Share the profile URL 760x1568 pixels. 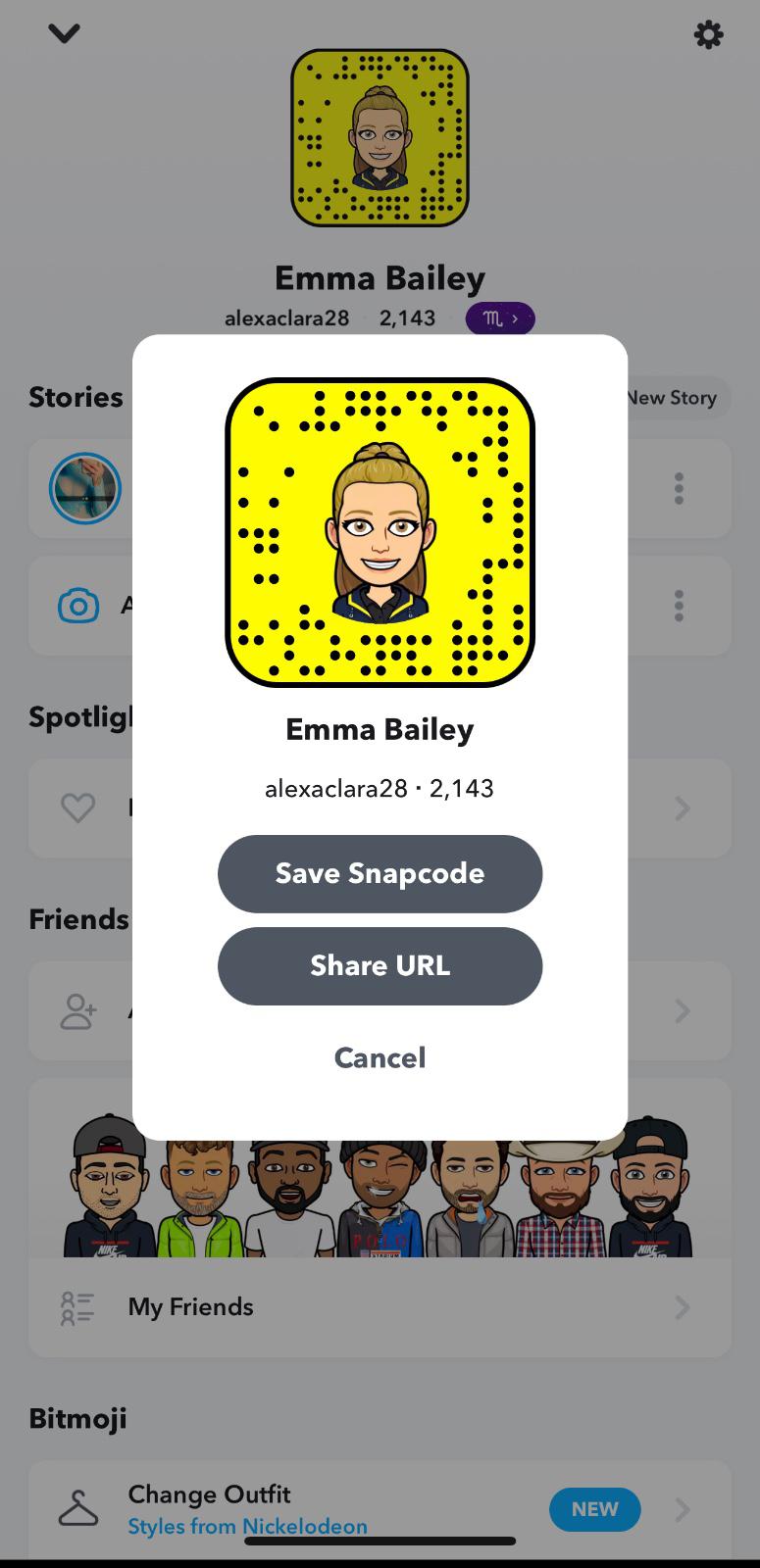[380, 965]
